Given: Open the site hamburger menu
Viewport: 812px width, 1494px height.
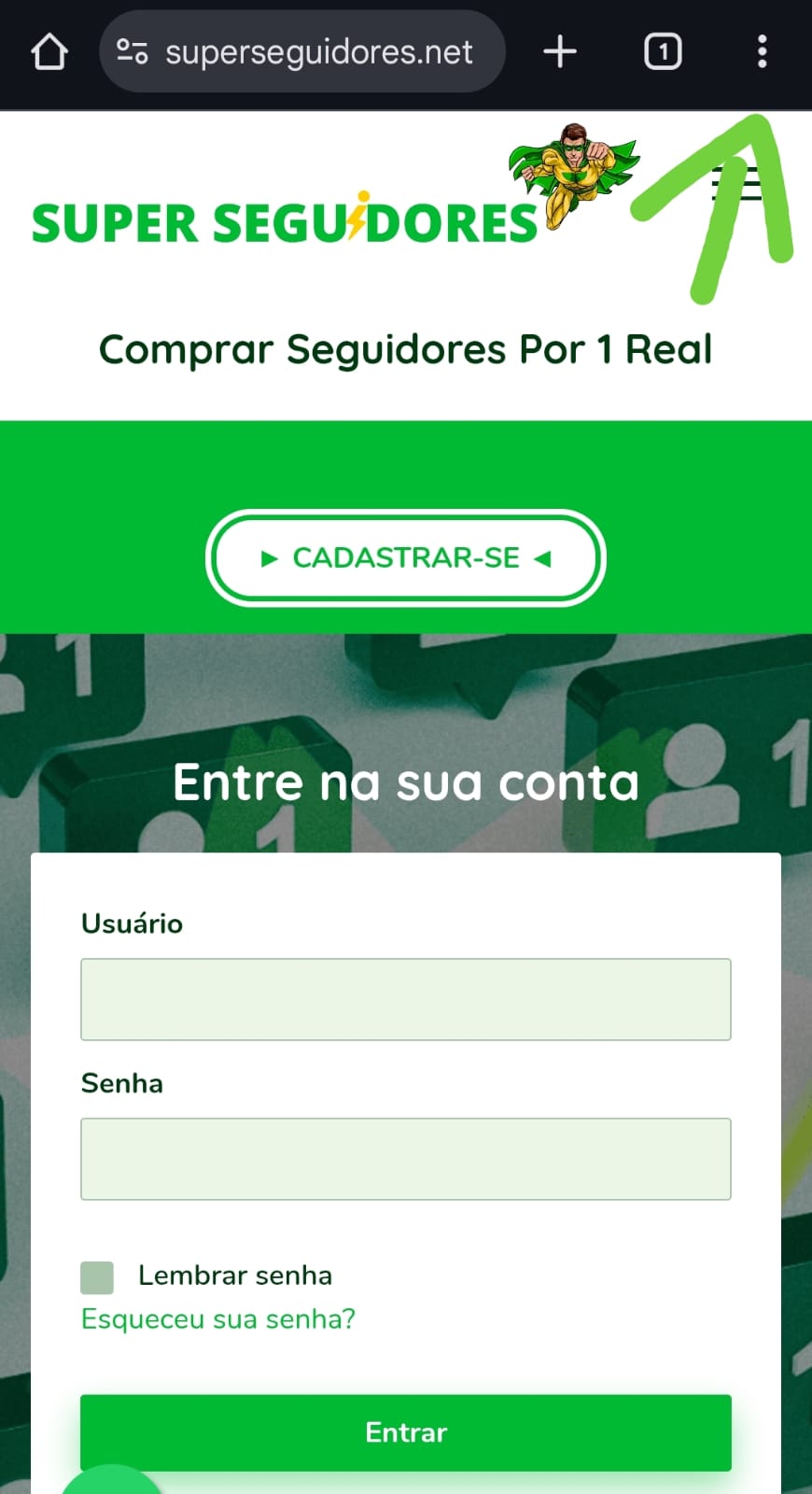Looking at the screenshot, I should 737,183.
